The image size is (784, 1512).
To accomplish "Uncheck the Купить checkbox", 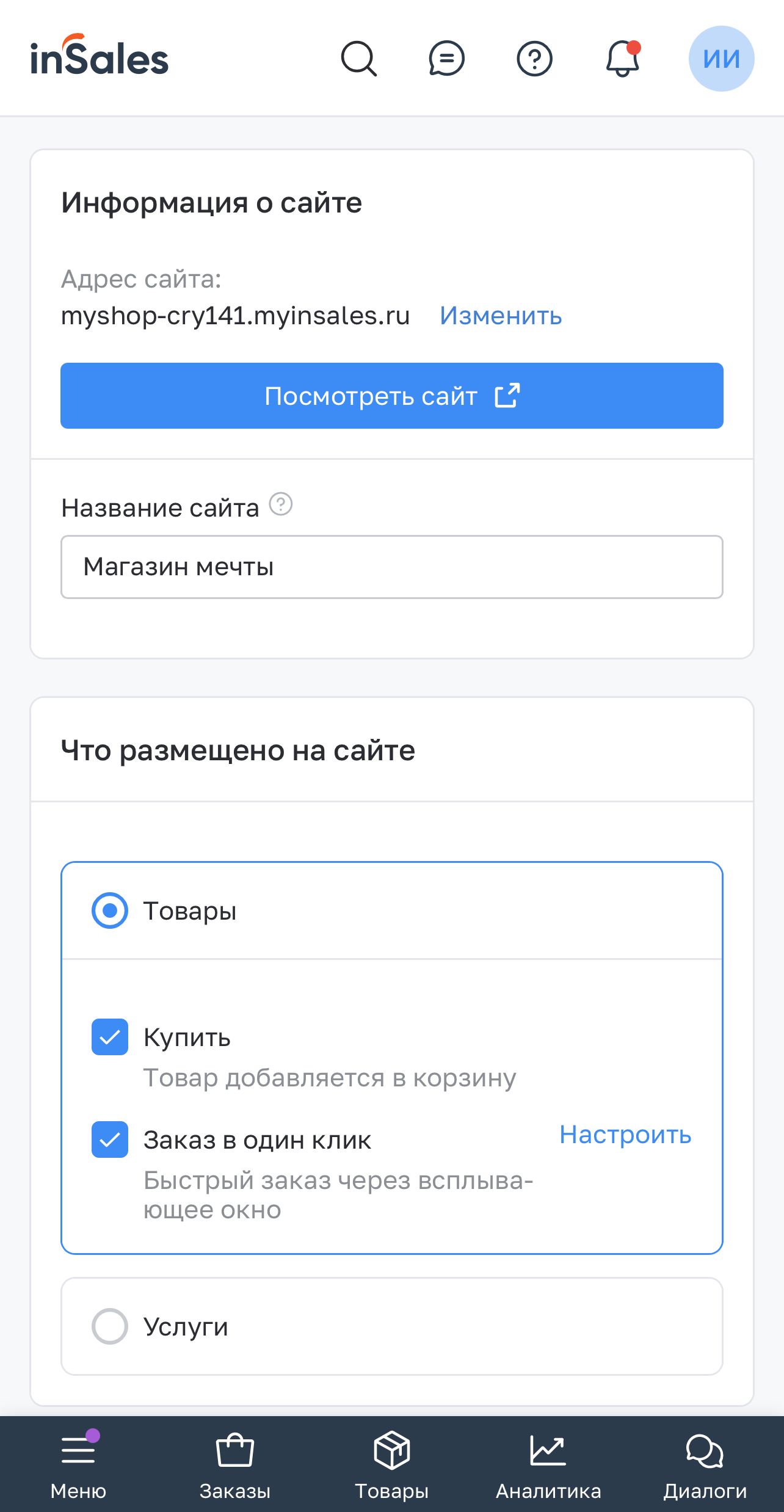I will 110,1037.
